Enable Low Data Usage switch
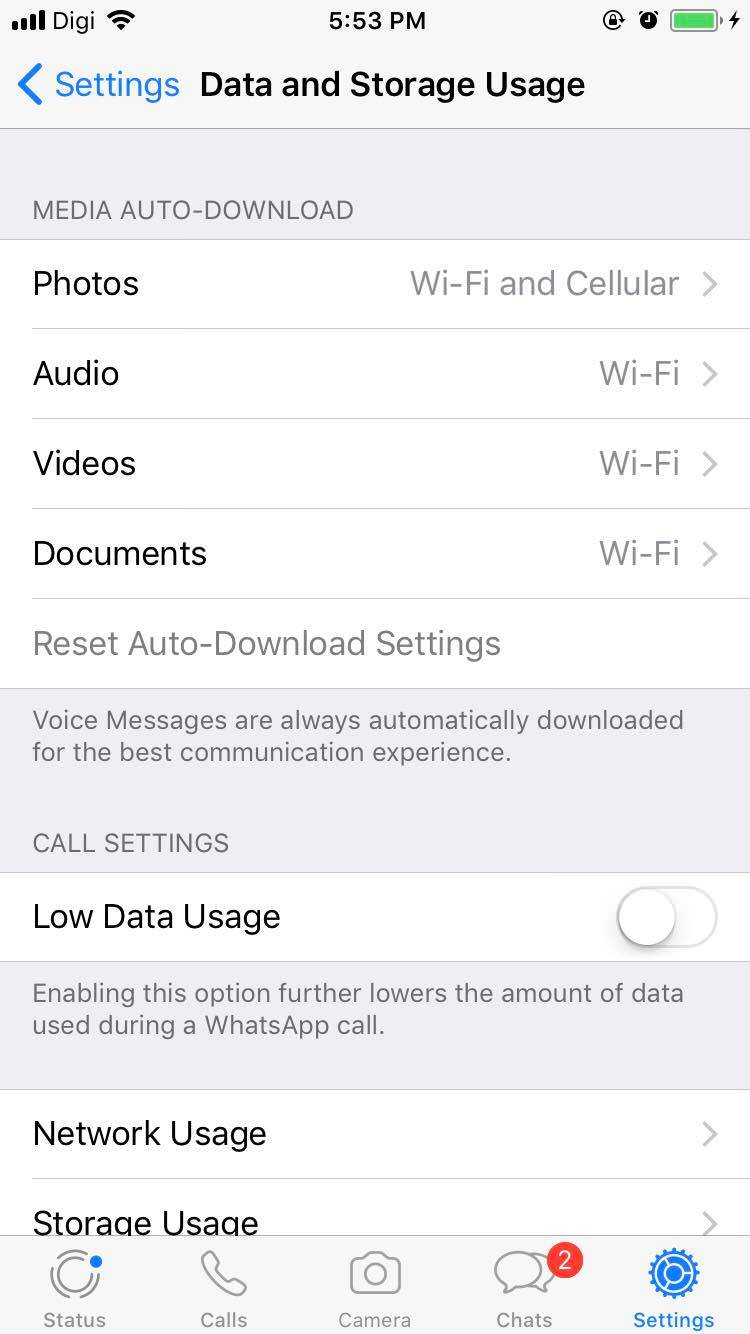The image size is (750, 1334). coord(666,917)
